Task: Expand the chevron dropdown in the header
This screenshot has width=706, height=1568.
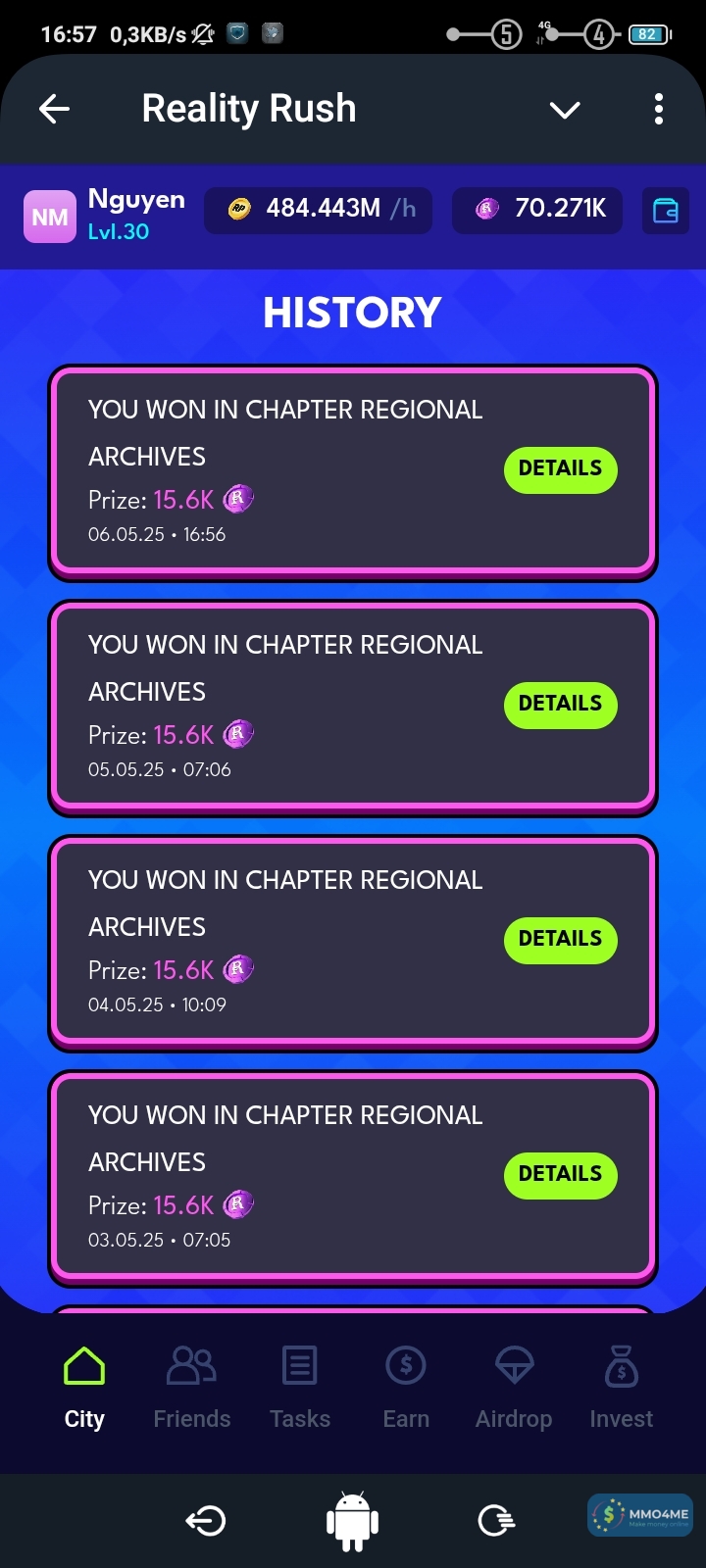Action: (565, 110)
